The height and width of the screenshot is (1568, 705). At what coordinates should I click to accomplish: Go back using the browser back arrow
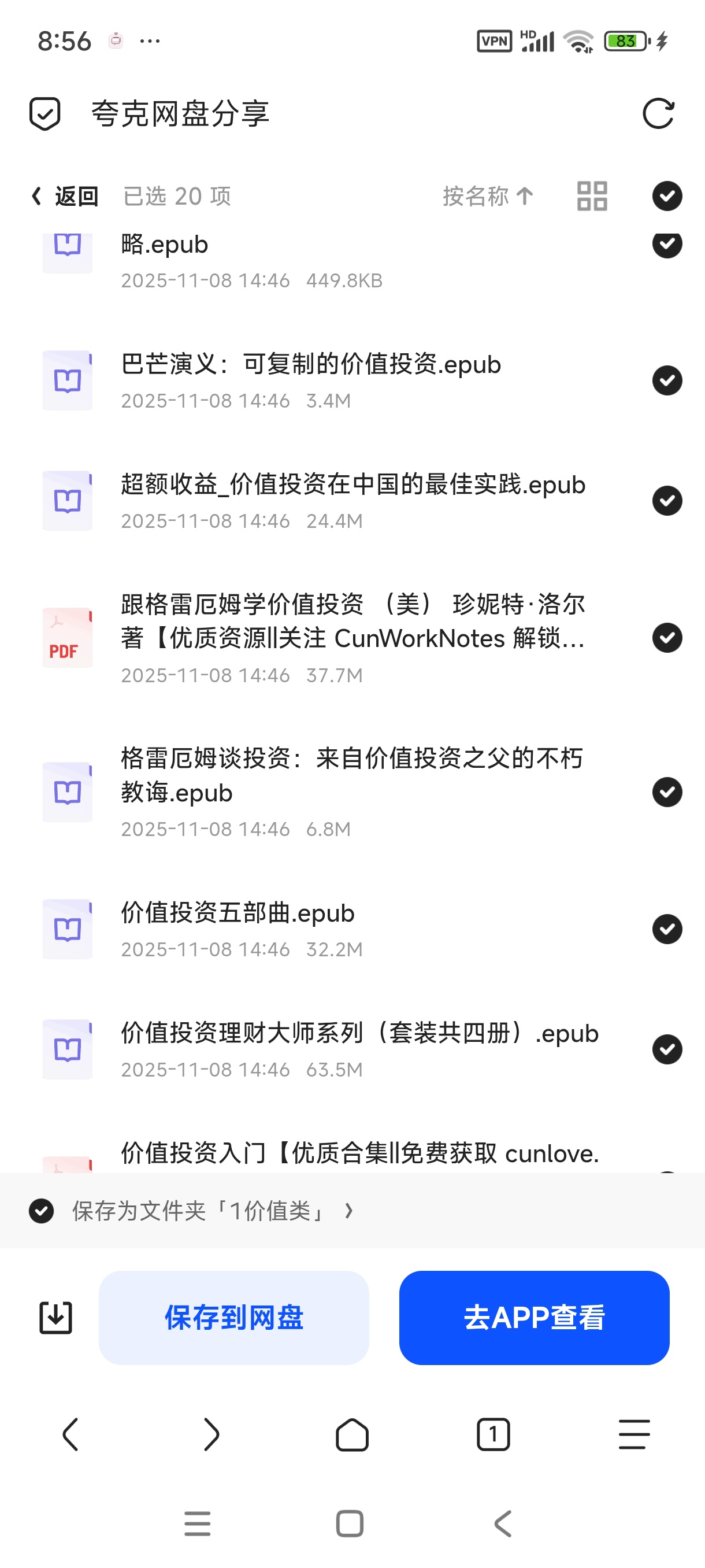point(70,1433)
